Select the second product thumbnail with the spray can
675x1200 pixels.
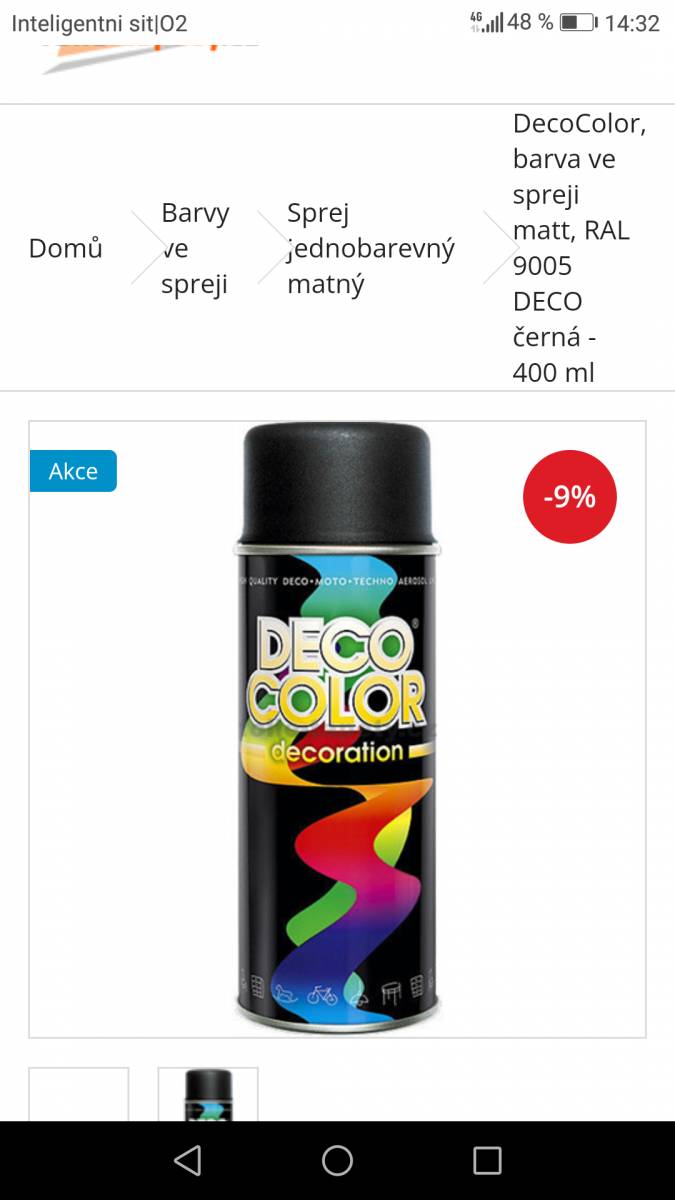click(208, 1094)
